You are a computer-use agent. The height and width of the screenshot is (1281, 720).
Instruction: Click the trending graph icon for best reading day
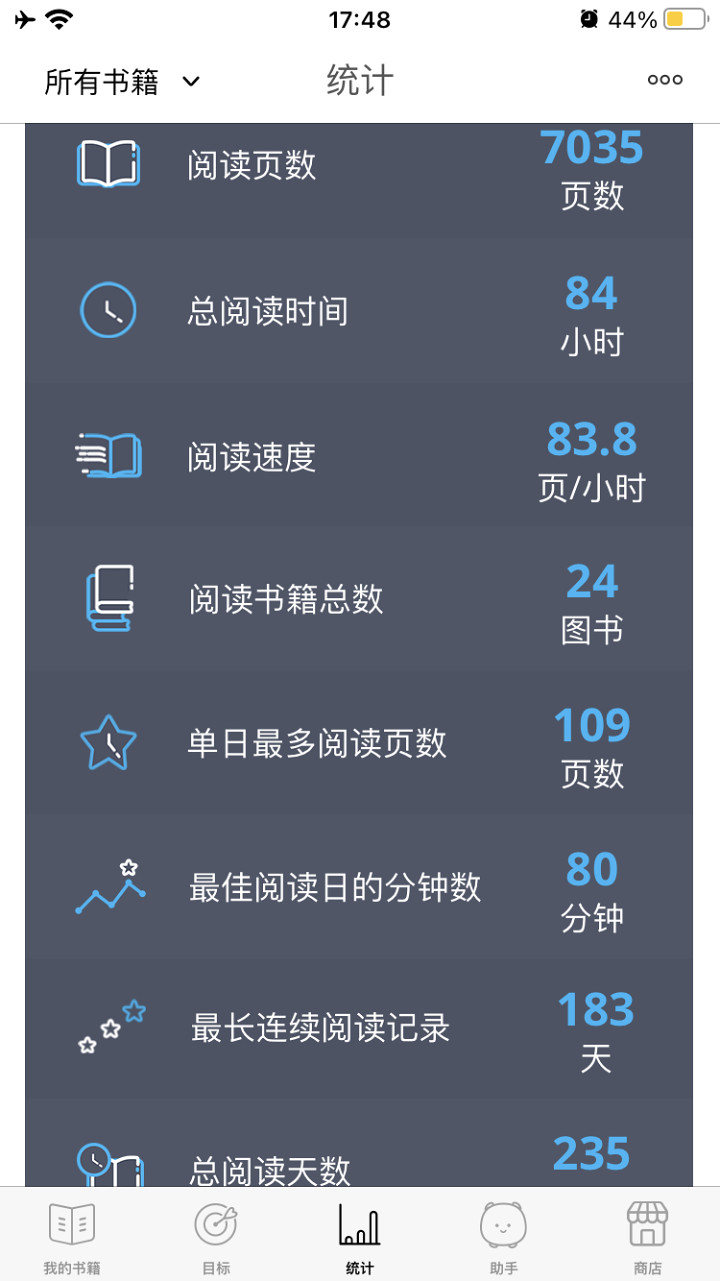[x=108, y=886]
